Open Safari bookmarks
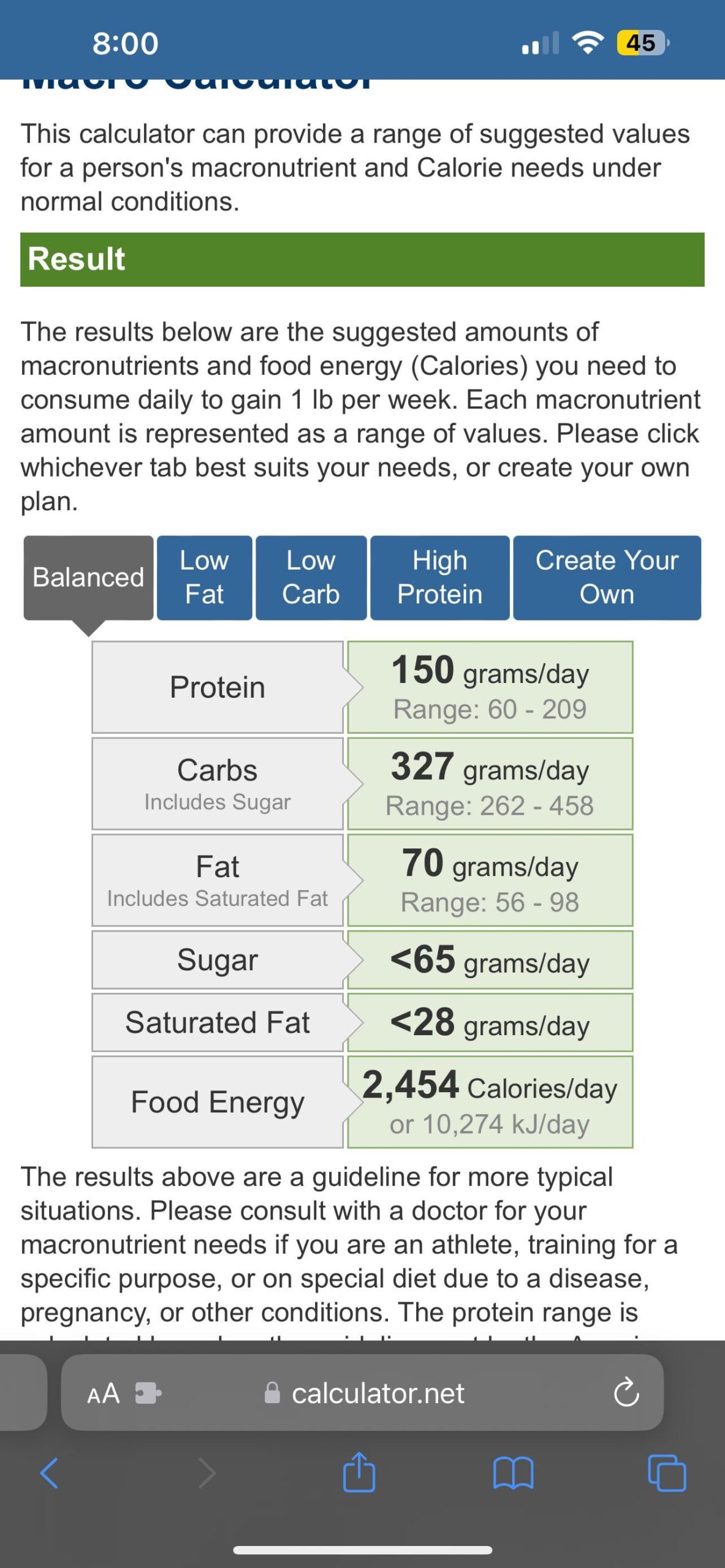Screen dimensions: 725x1568 pyautogui.click(x=513, y=1473)
